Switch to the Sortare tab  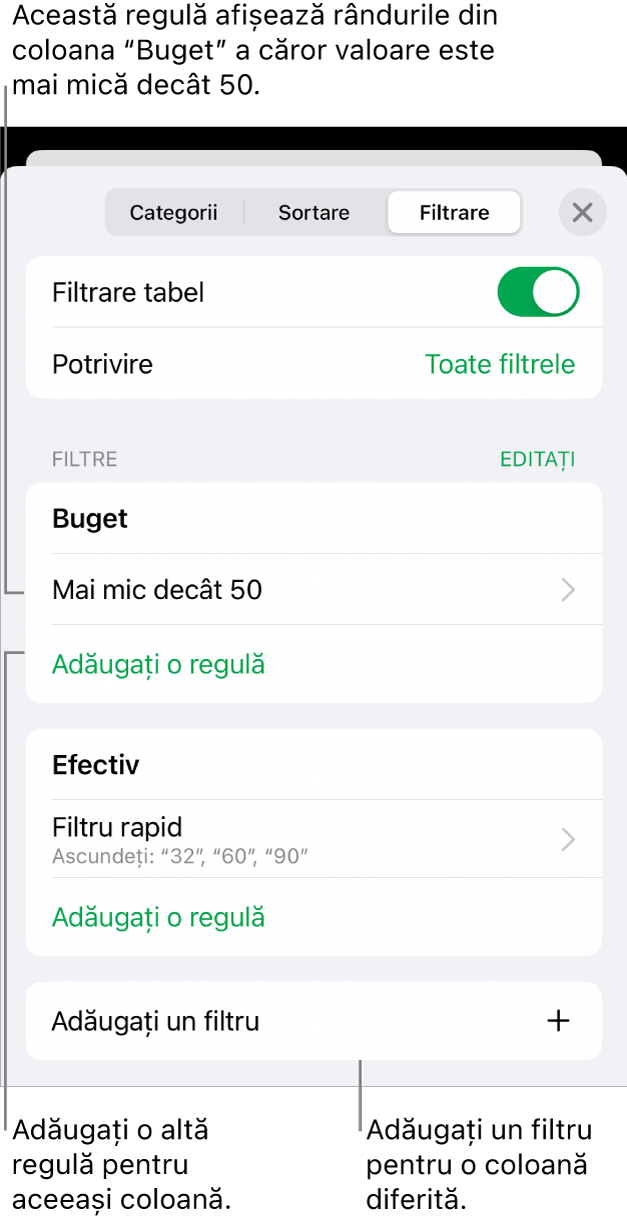click(314, 213)
